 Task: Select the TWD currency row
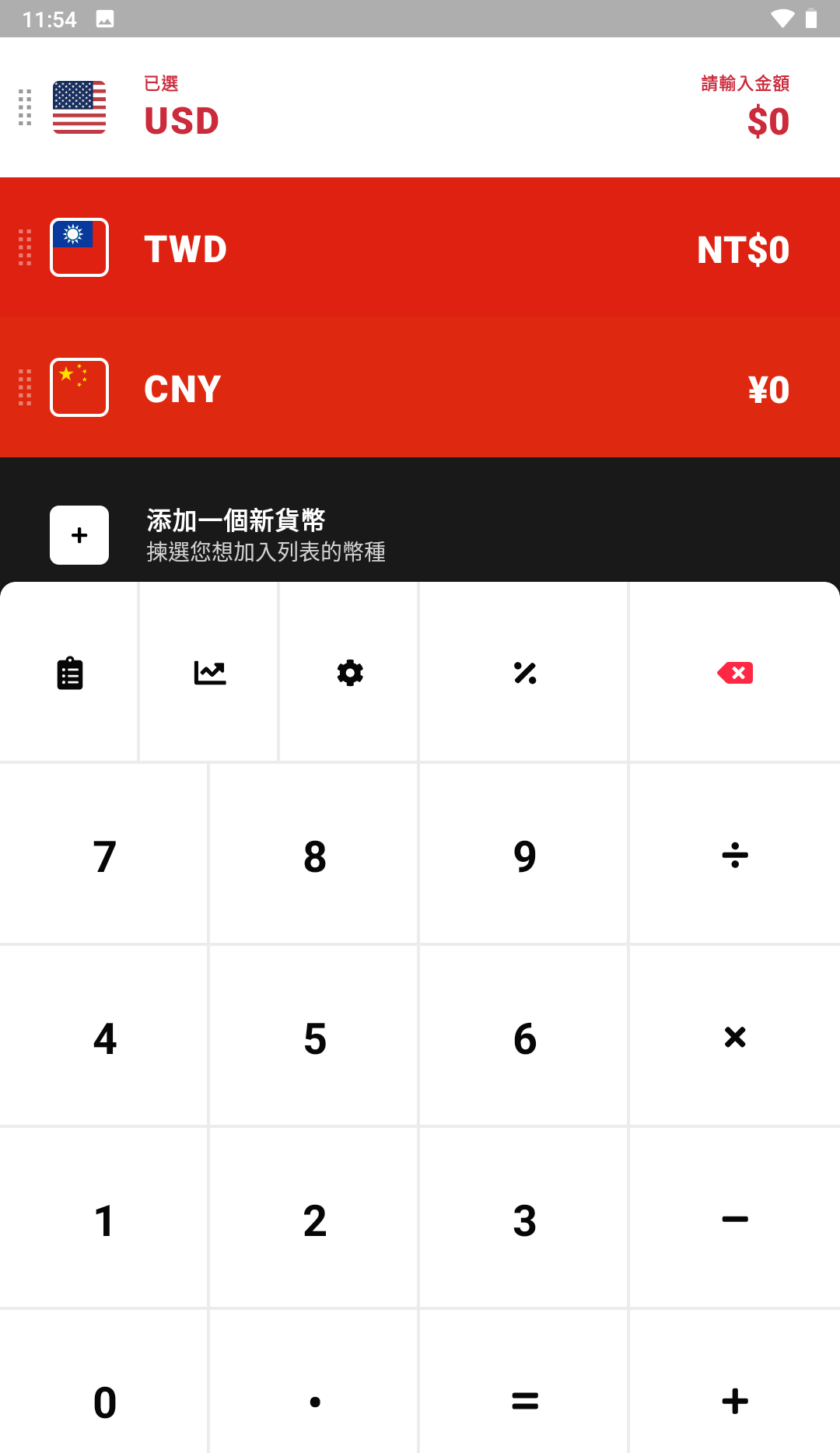pos(420,248)
